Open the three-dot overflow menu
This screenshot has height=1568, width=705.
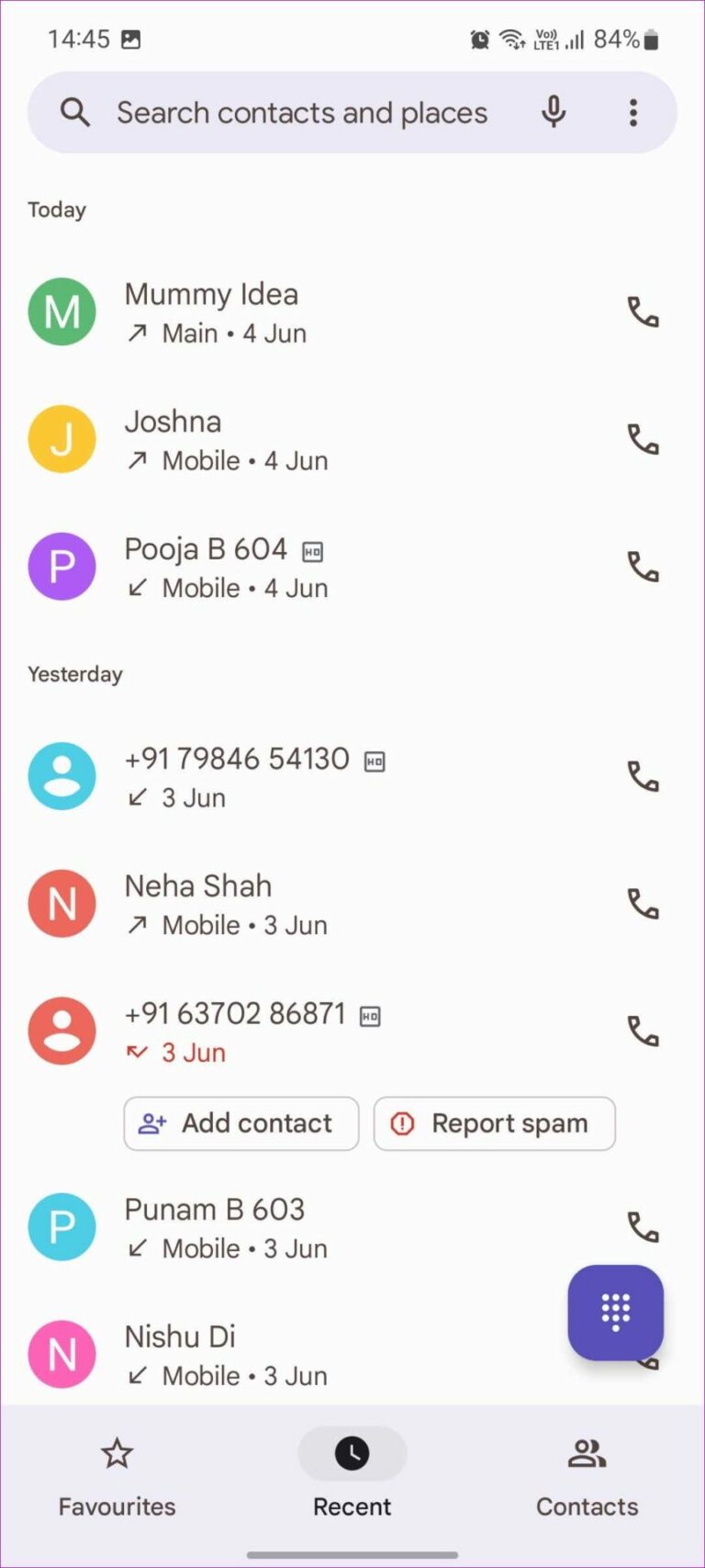[x=633, y=112]
